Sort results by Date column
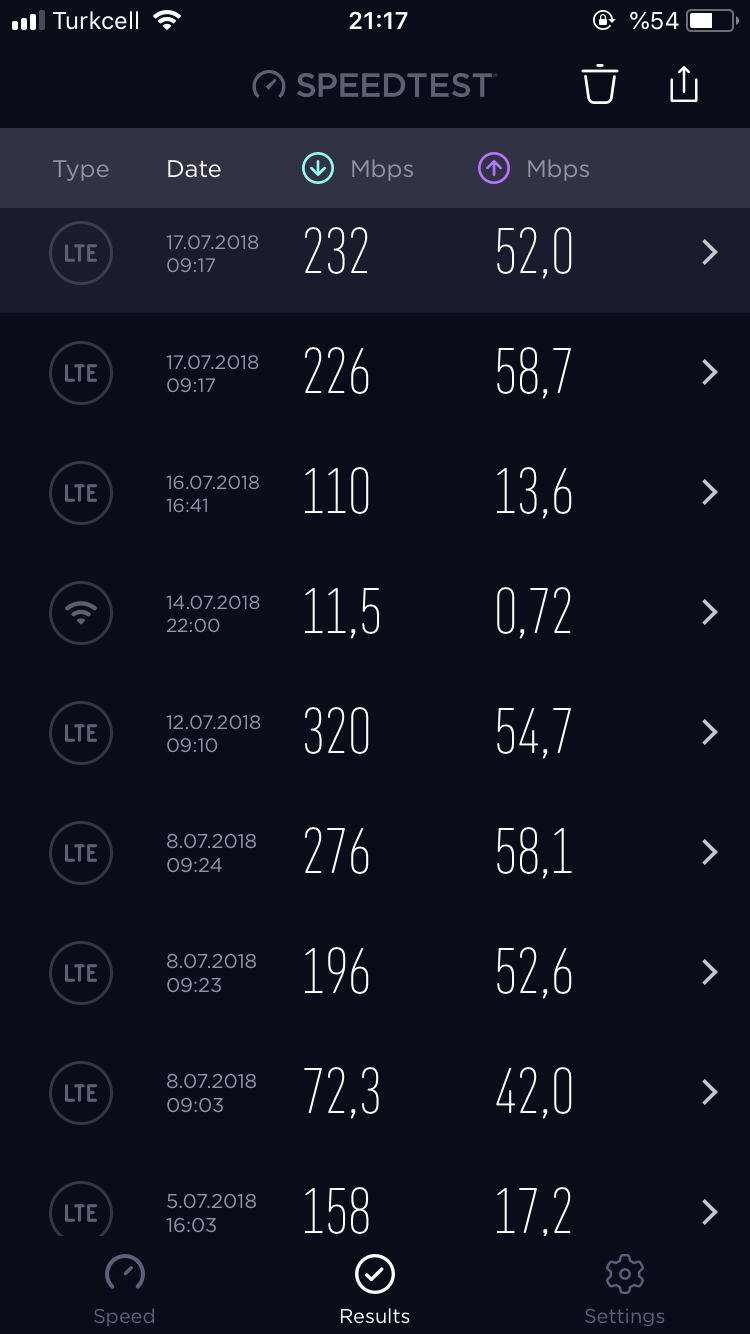750x1334 pixels. pos(194,169)
